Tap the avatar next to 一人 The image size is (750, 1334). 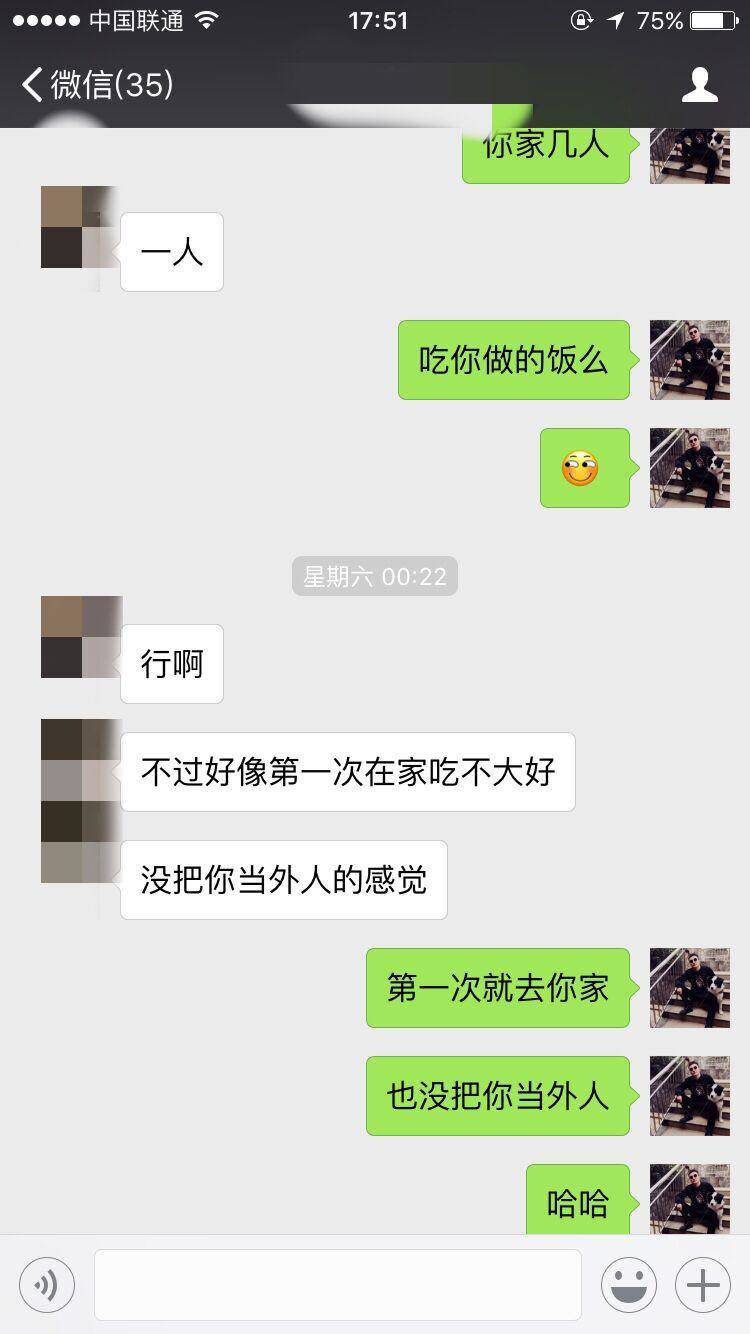(x=80, y=227)
